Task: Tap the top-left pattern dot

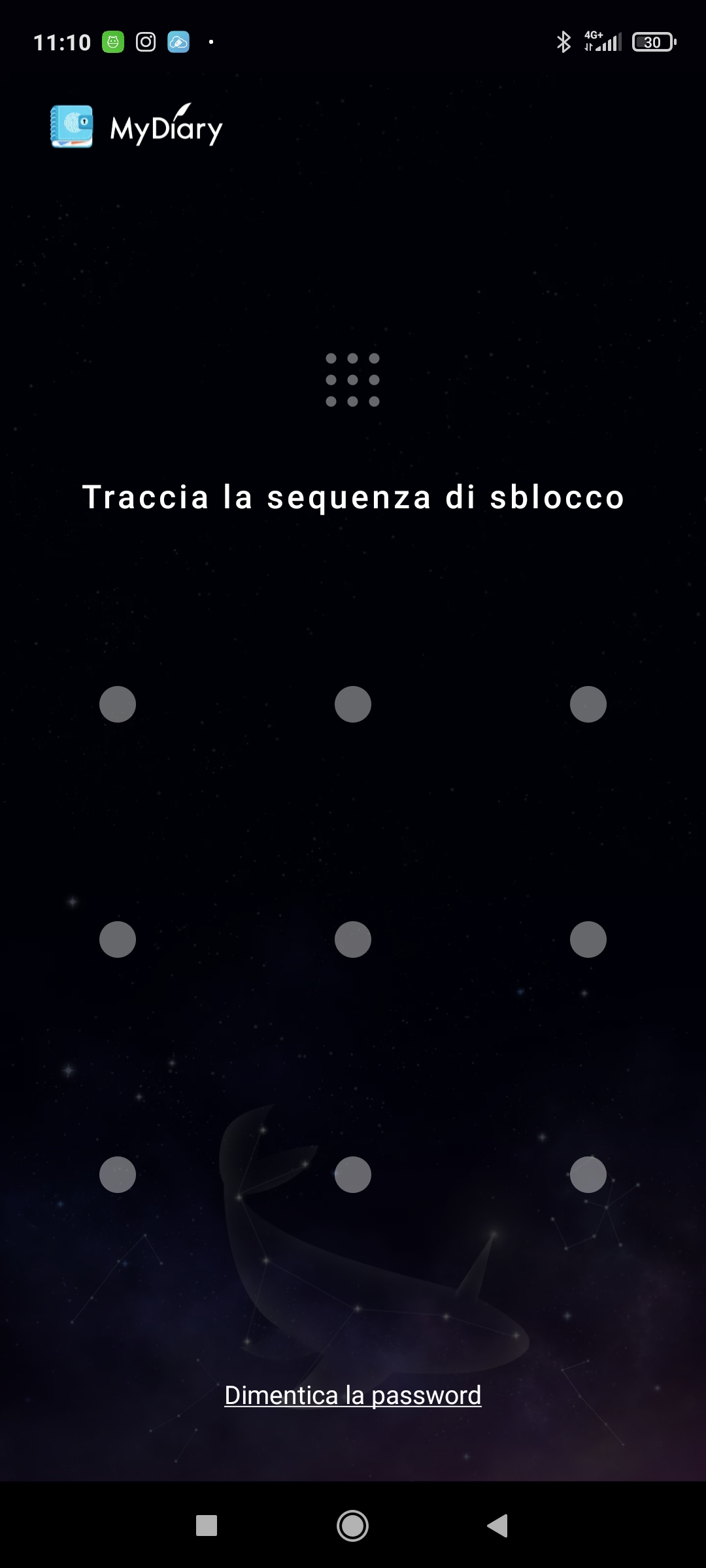Action: pos(118,704)
